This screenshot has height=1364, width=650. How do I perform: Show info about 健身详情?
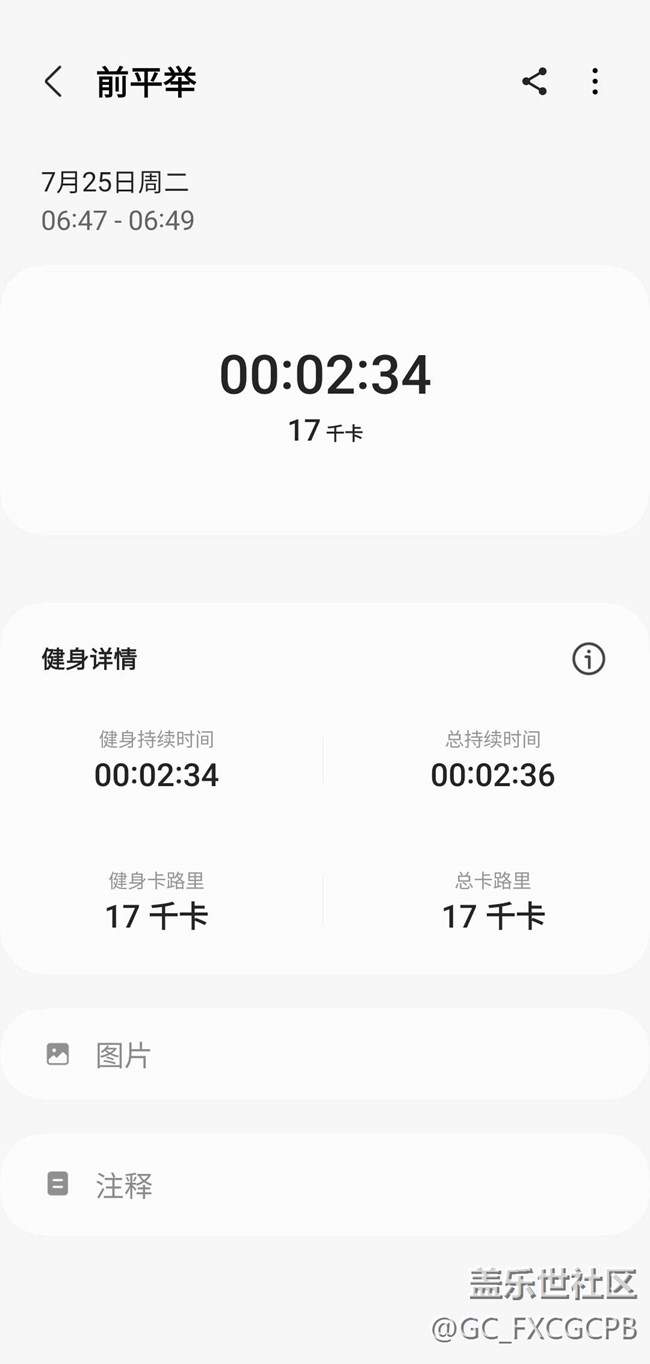[588, 659]
